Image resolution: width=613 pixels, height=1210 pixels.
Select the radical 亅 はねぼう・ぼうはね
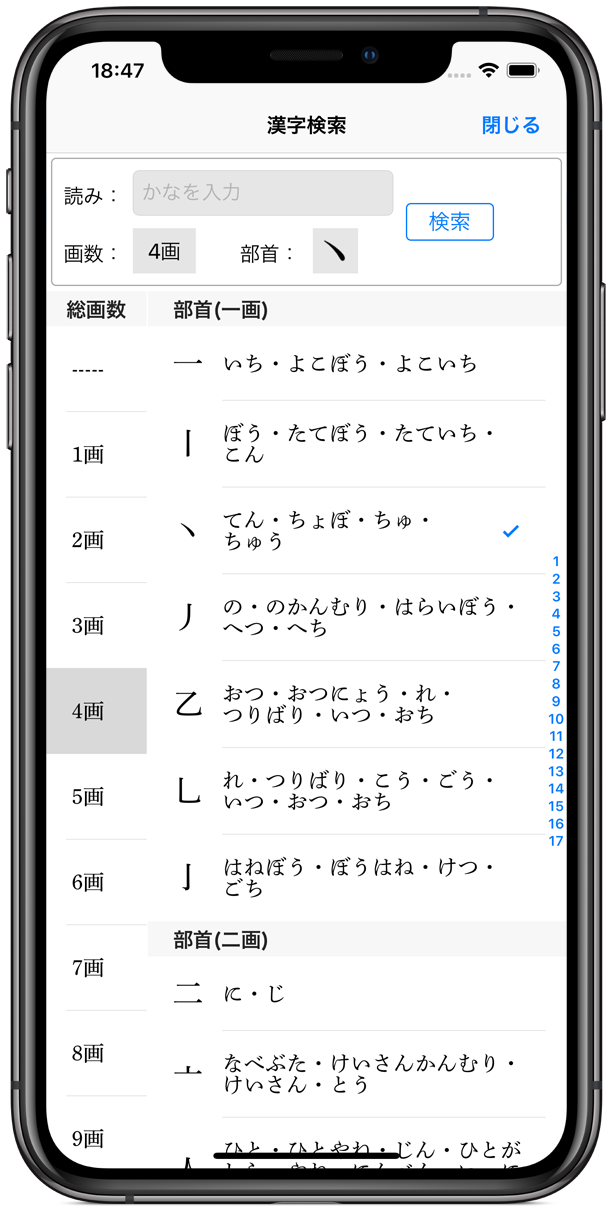pyautogui.click(x=350, y=877)
